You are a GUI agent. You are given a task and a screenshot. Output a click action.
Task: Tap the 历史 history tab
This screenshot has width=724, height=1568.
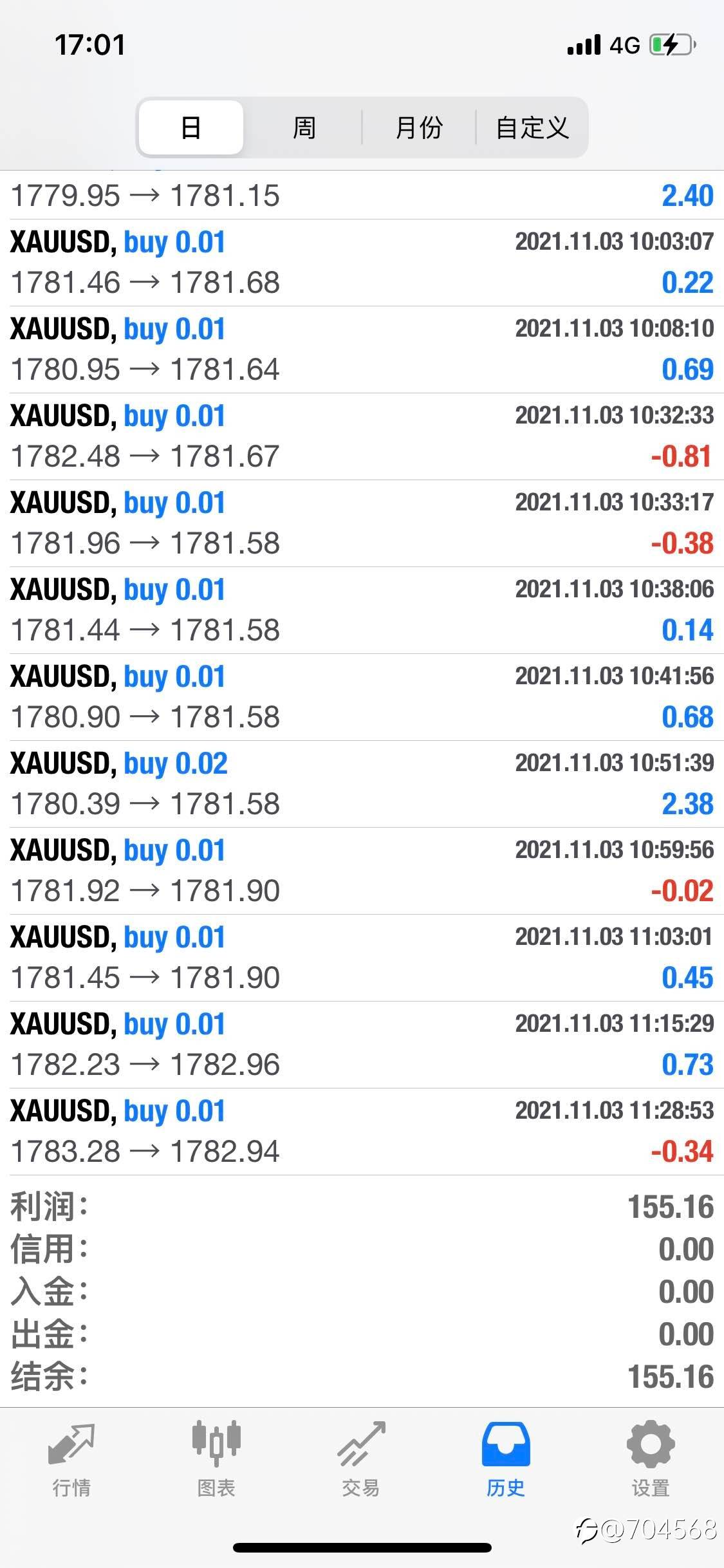click(x=506, y=1459)
